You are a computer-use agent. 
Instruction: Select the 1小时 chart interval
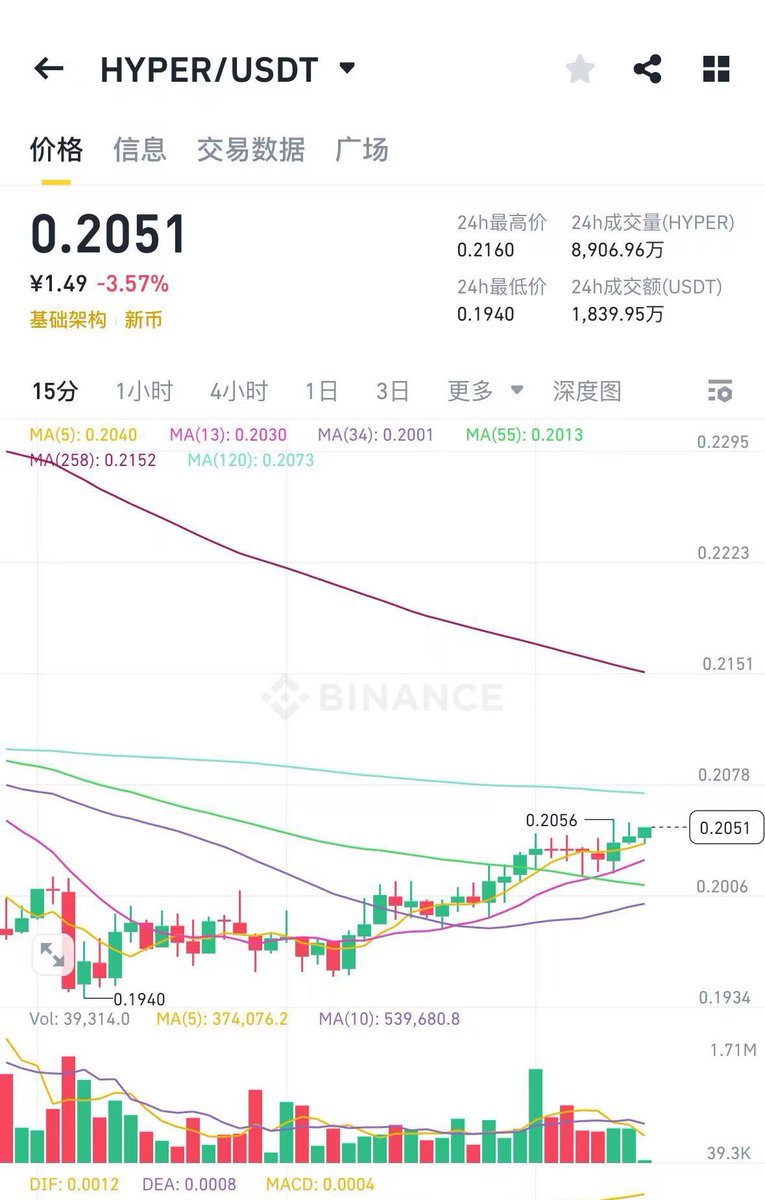click(x=144, y=391)
